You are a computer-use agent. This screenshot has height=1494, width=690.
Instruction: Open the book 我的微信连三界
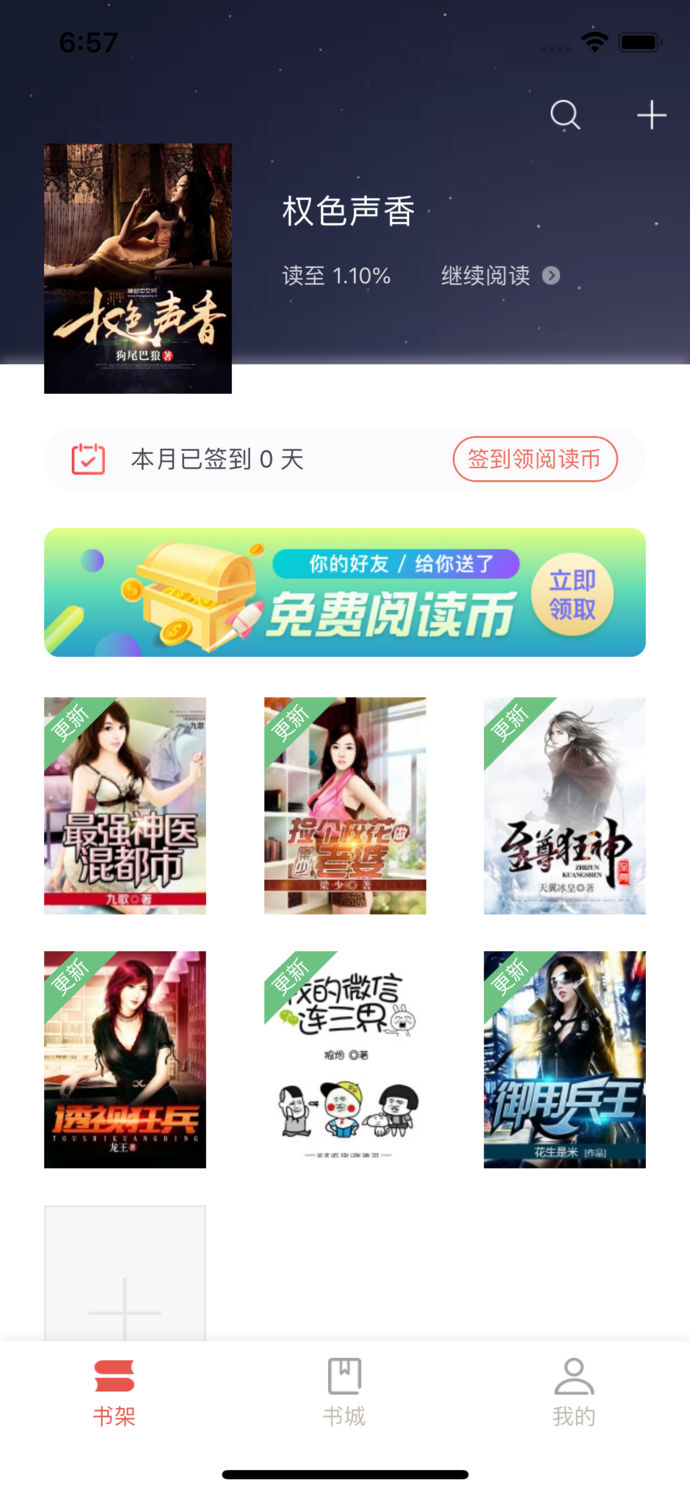[x=345, y=1059]
